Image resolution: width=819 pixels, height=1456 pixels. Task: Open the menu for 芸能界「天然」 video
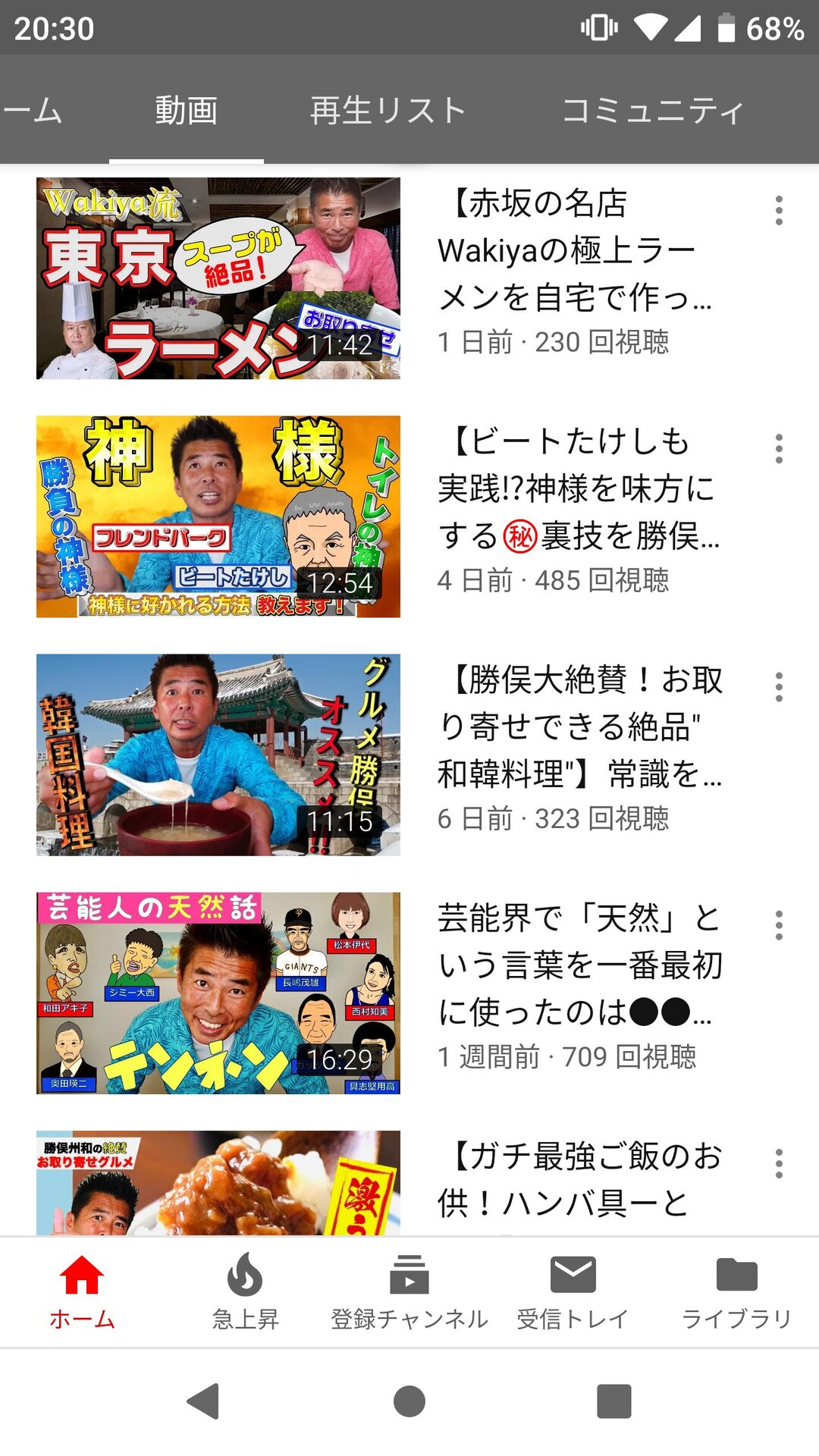coord(779,925)
